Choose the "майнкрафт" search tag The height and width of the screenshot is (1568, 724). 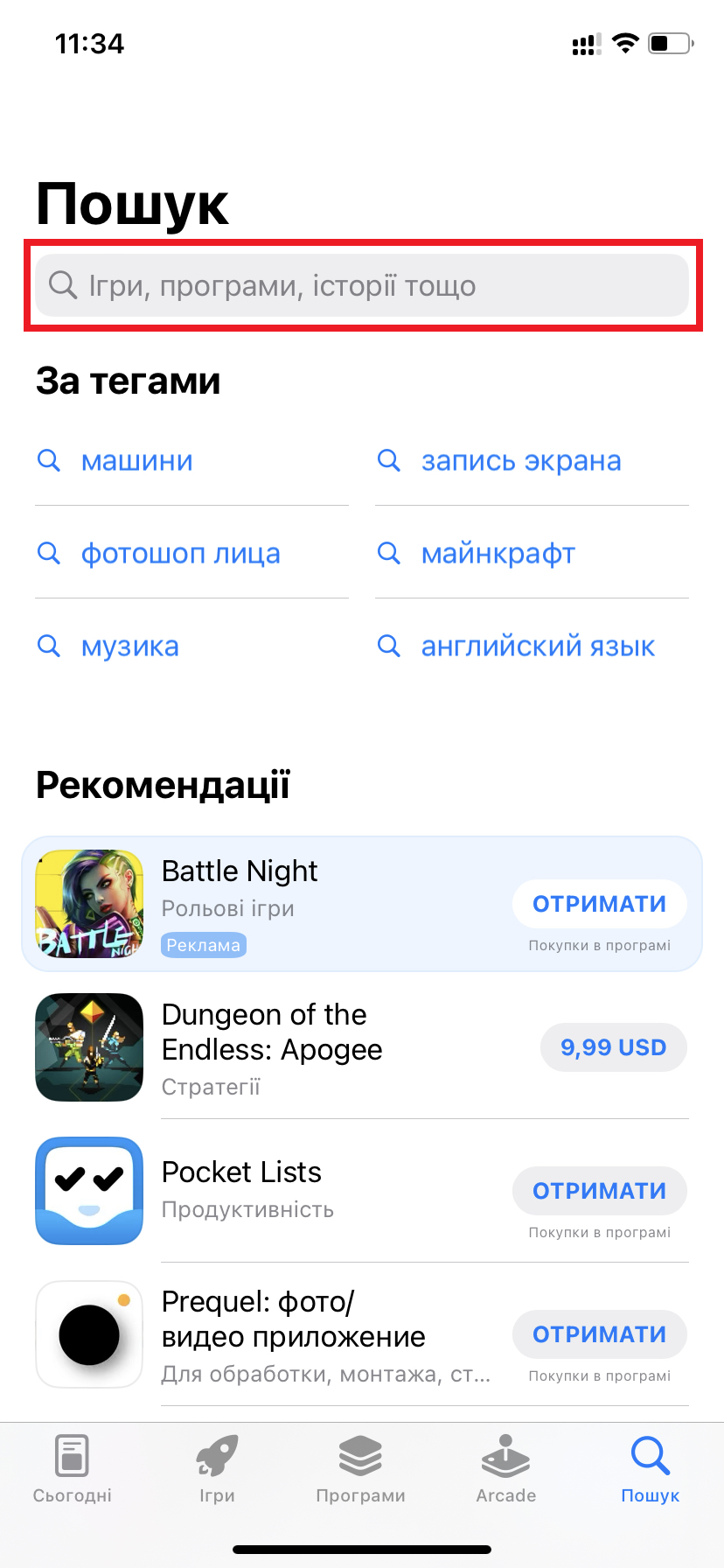pos(498,553)
